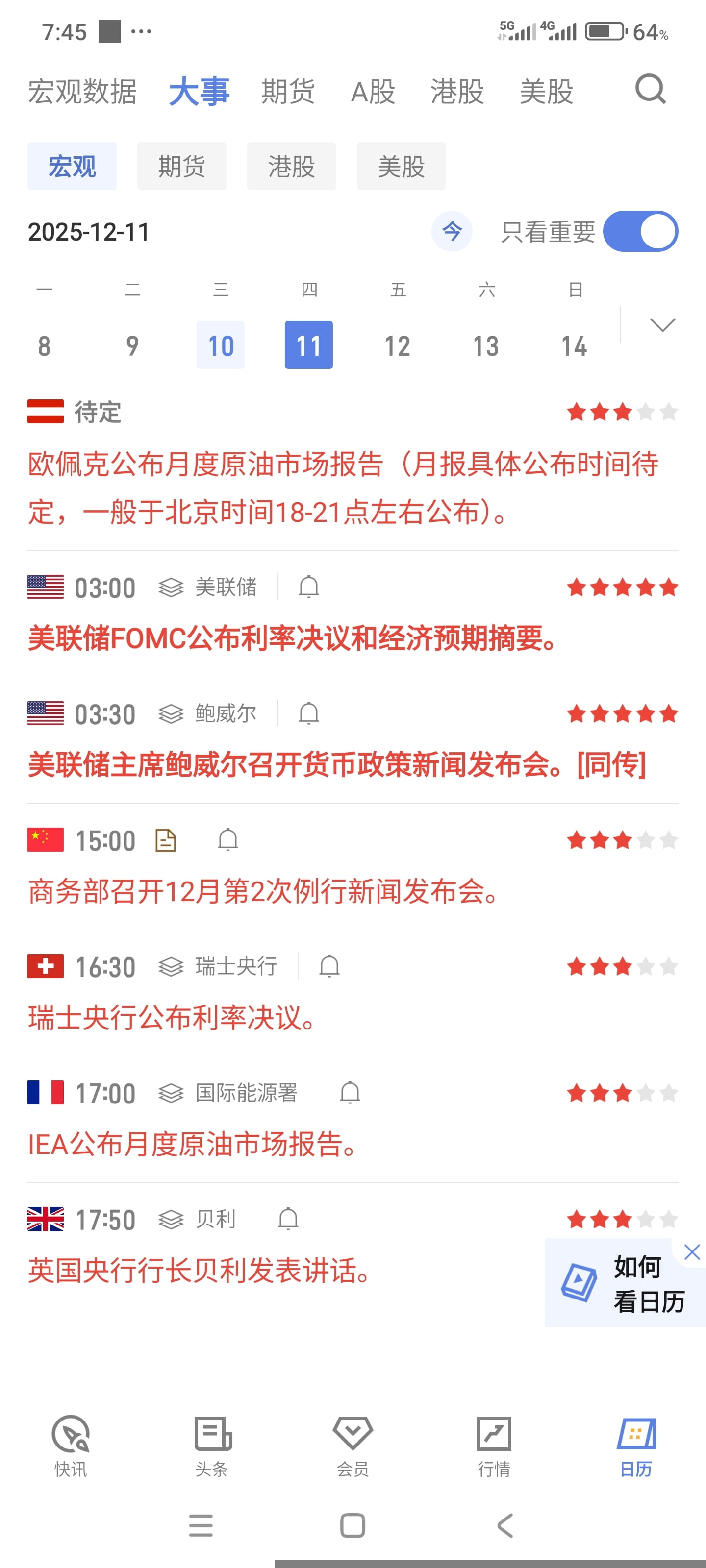Pick date 10 in the week row

pyautogui.click(x=221, y=345)
